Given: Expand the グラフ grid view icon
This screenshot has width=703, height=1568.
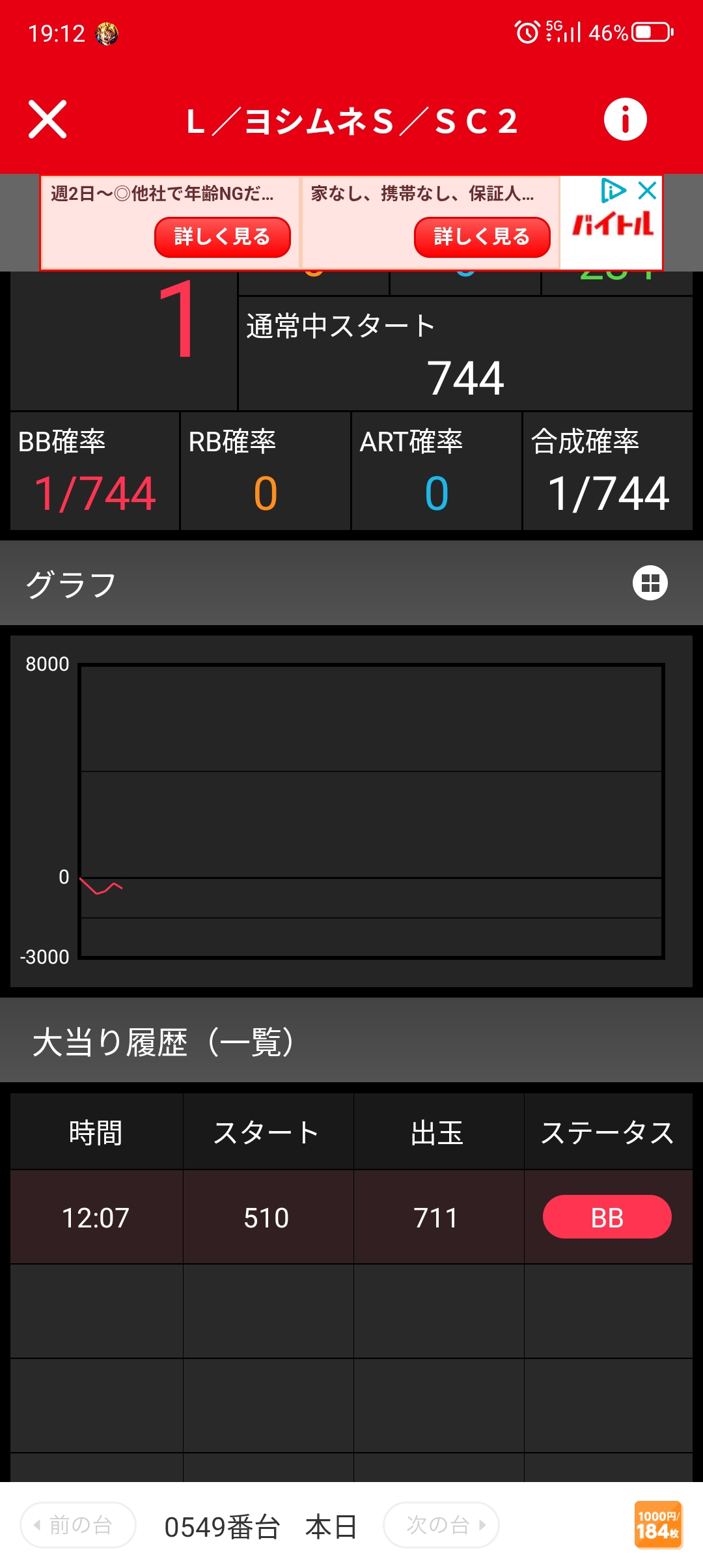Looking at the screenshot, I should [x=650, y=583].
